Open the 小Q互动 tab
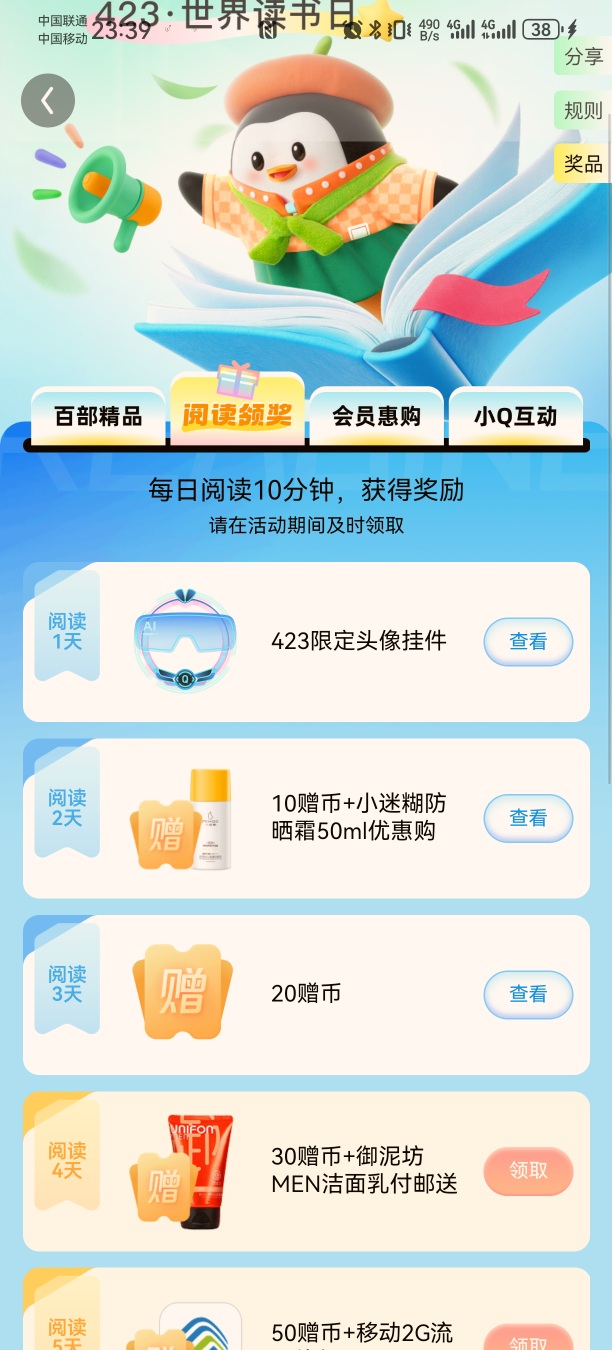Screen dimensions: 612x1350 point(515,416)
